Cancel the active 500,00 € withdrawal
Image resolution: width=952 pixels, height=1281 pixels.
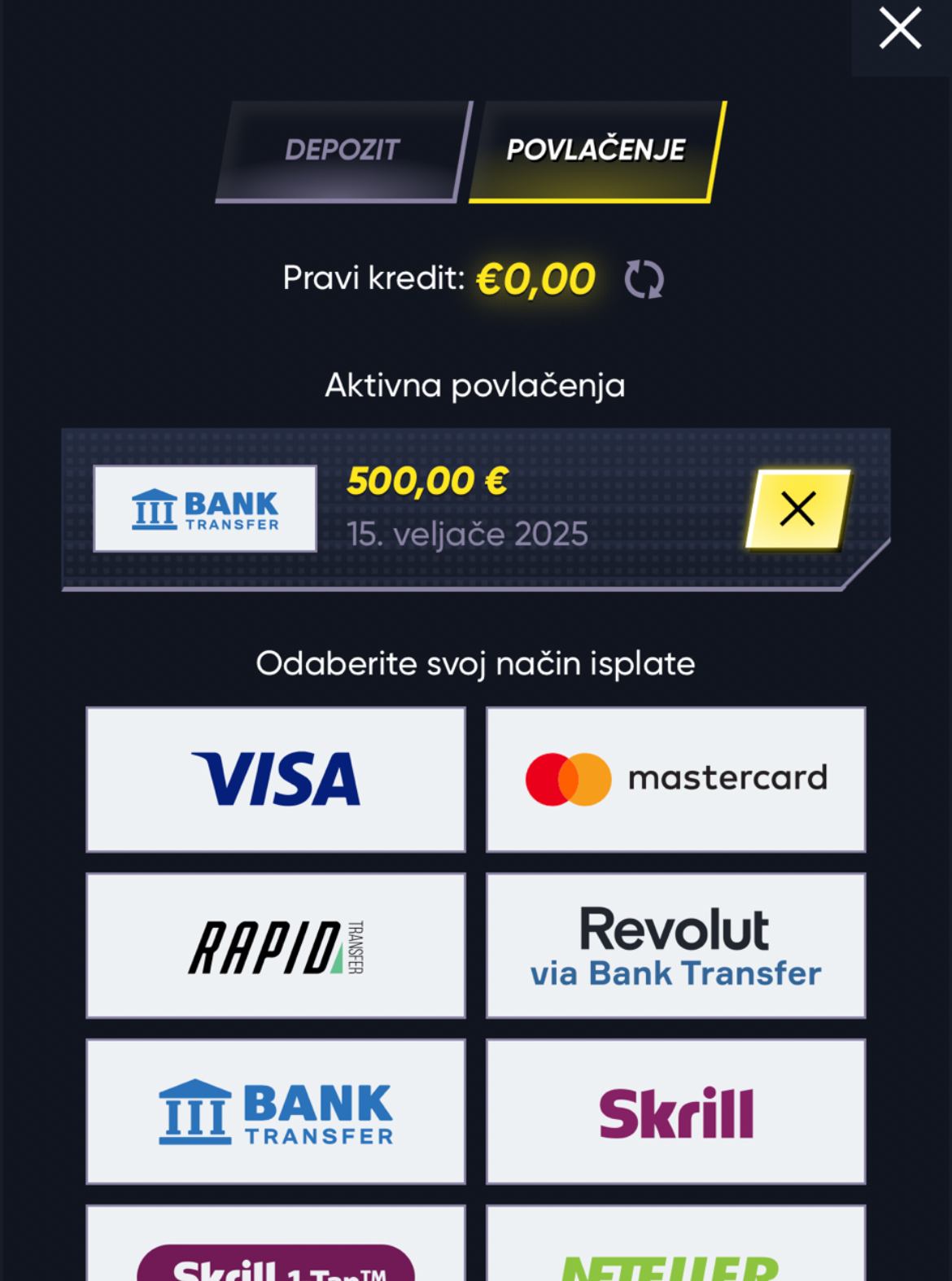(x=797, y=509)
